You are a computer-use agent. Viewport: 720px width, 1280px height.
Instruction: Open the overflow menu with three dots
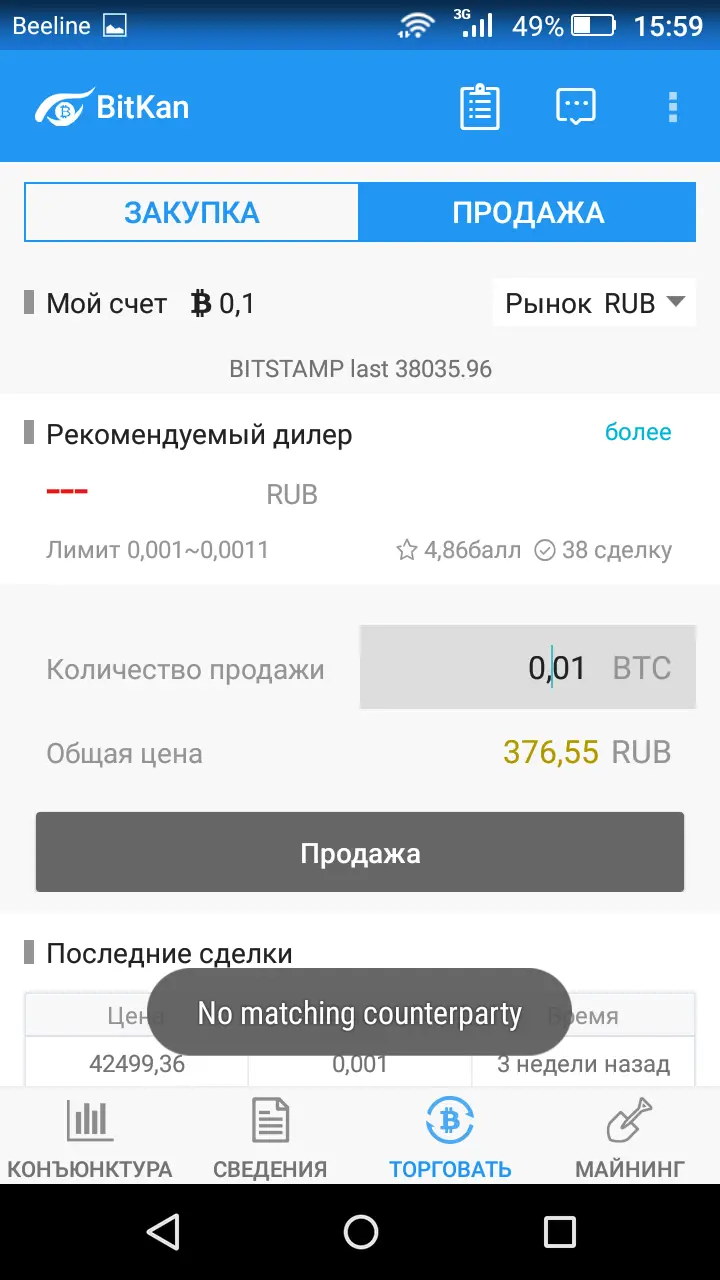pyautogui.click(x=672, y=106)
